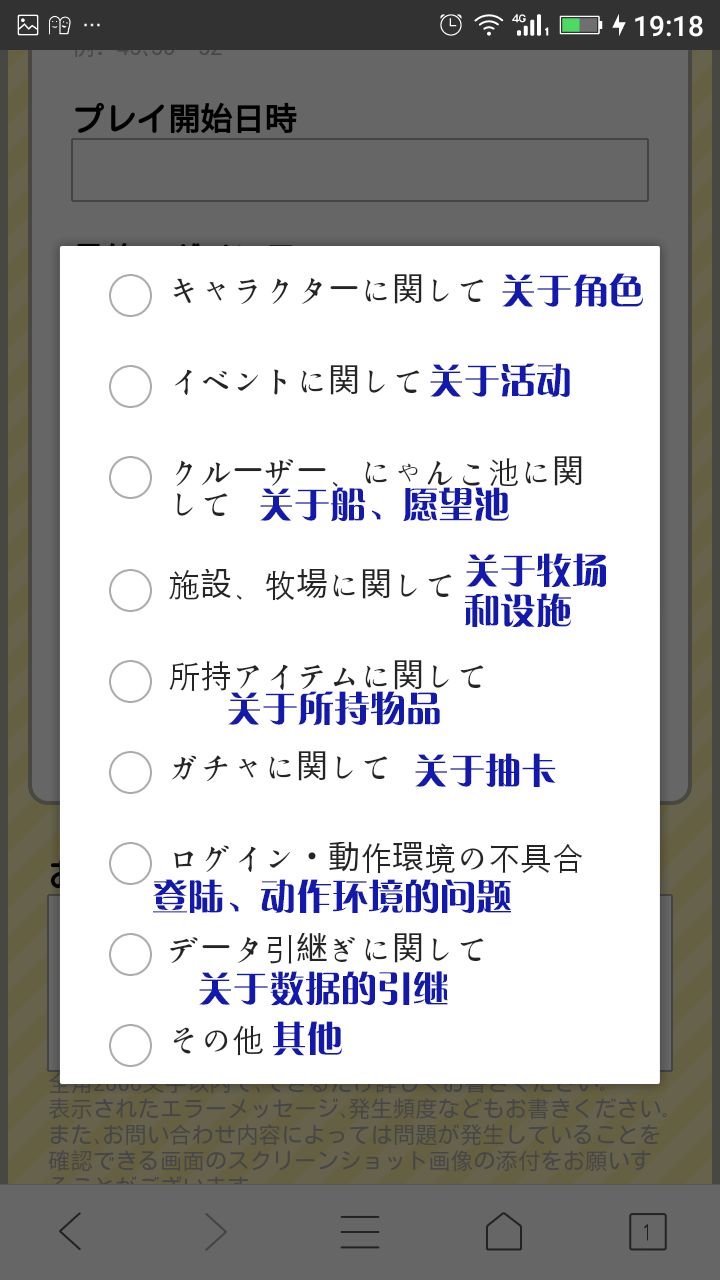The image size is (720, 1280).
Task: Open the browser tabs overview showing 1 tab
Action: pyautogui.click(x=647, y=1232)
